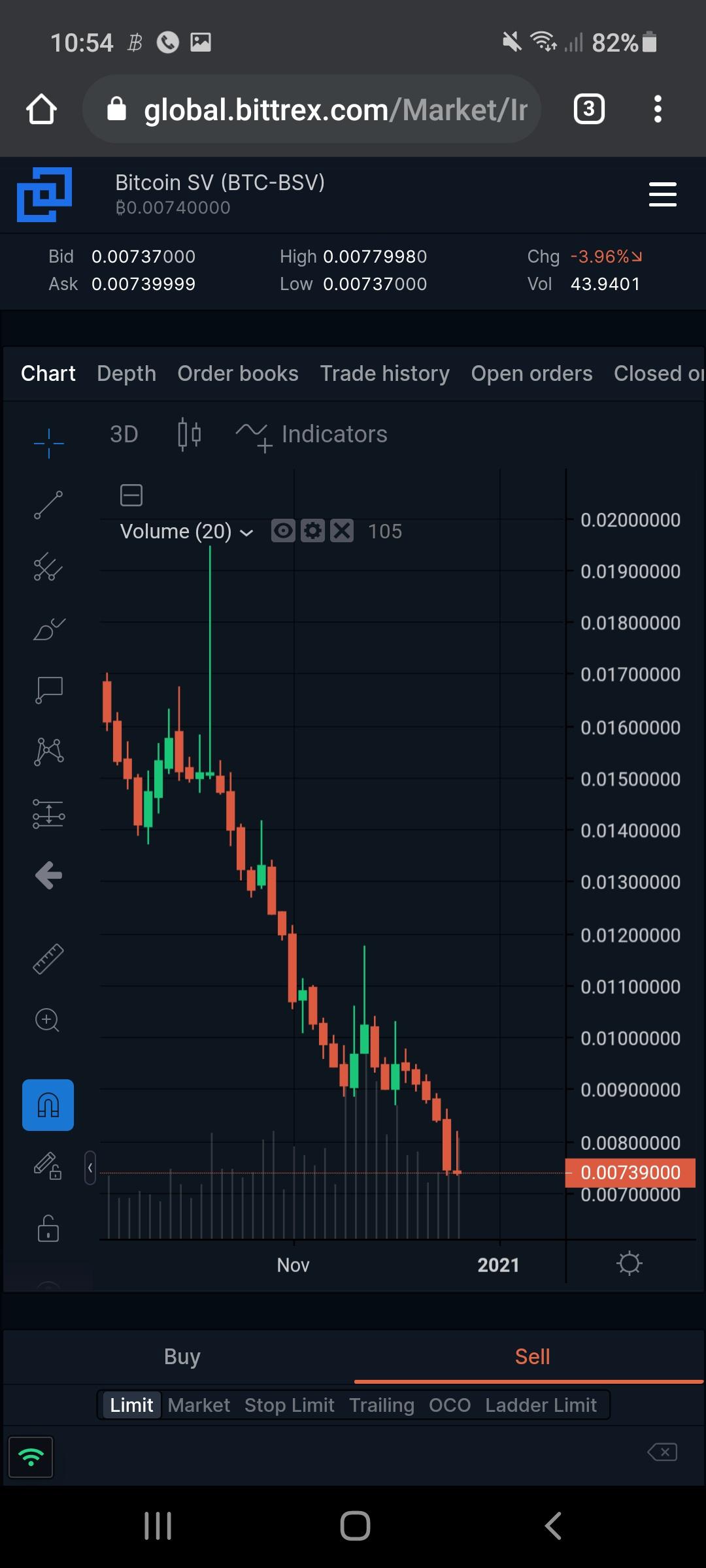This screenshot has height=1568, width=706.
Task: Select the zoom in tool
Action: (x=48, y=1021)
